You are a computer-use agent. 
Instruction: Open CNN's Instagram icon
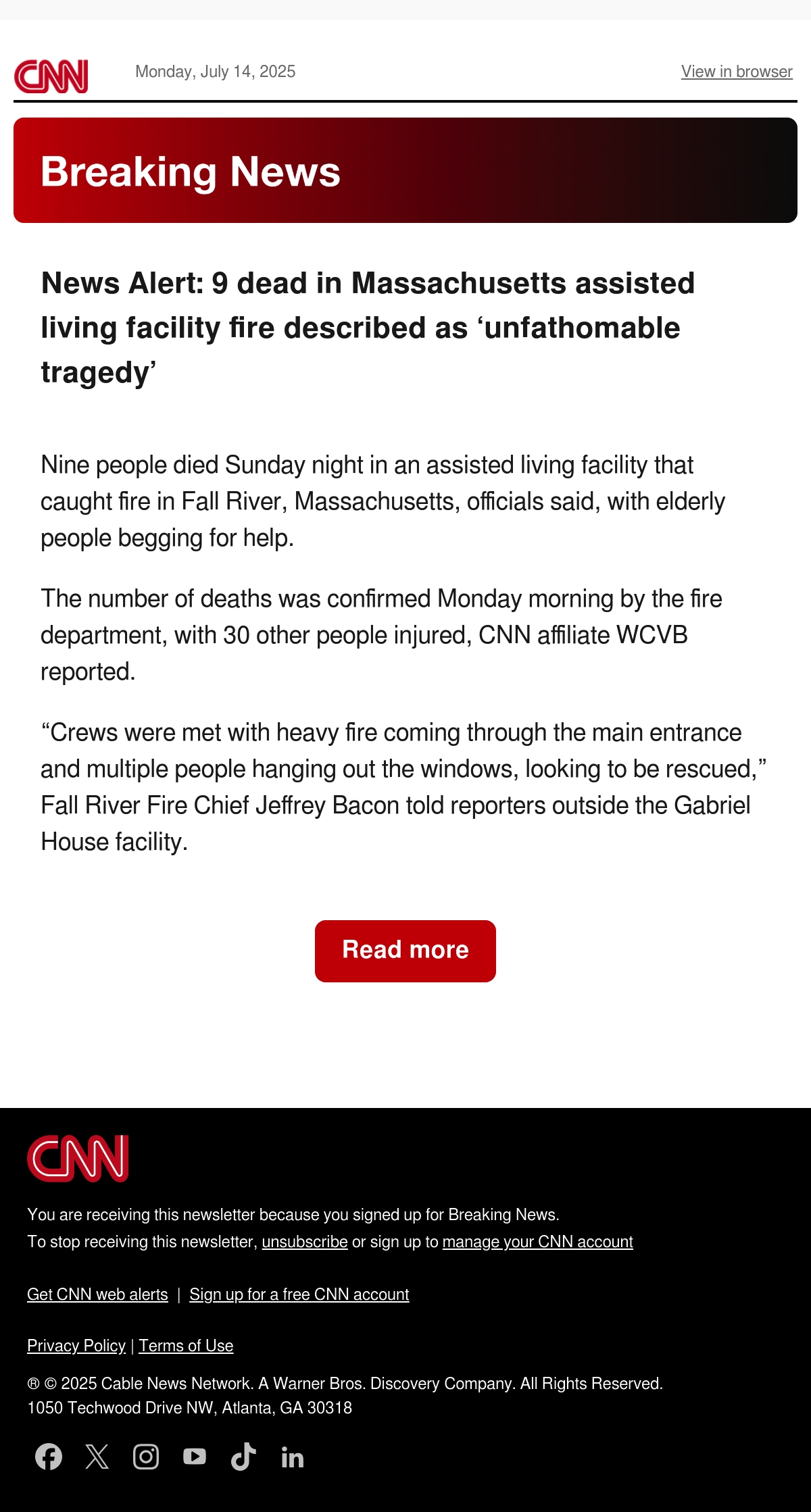pos(146,1457)
